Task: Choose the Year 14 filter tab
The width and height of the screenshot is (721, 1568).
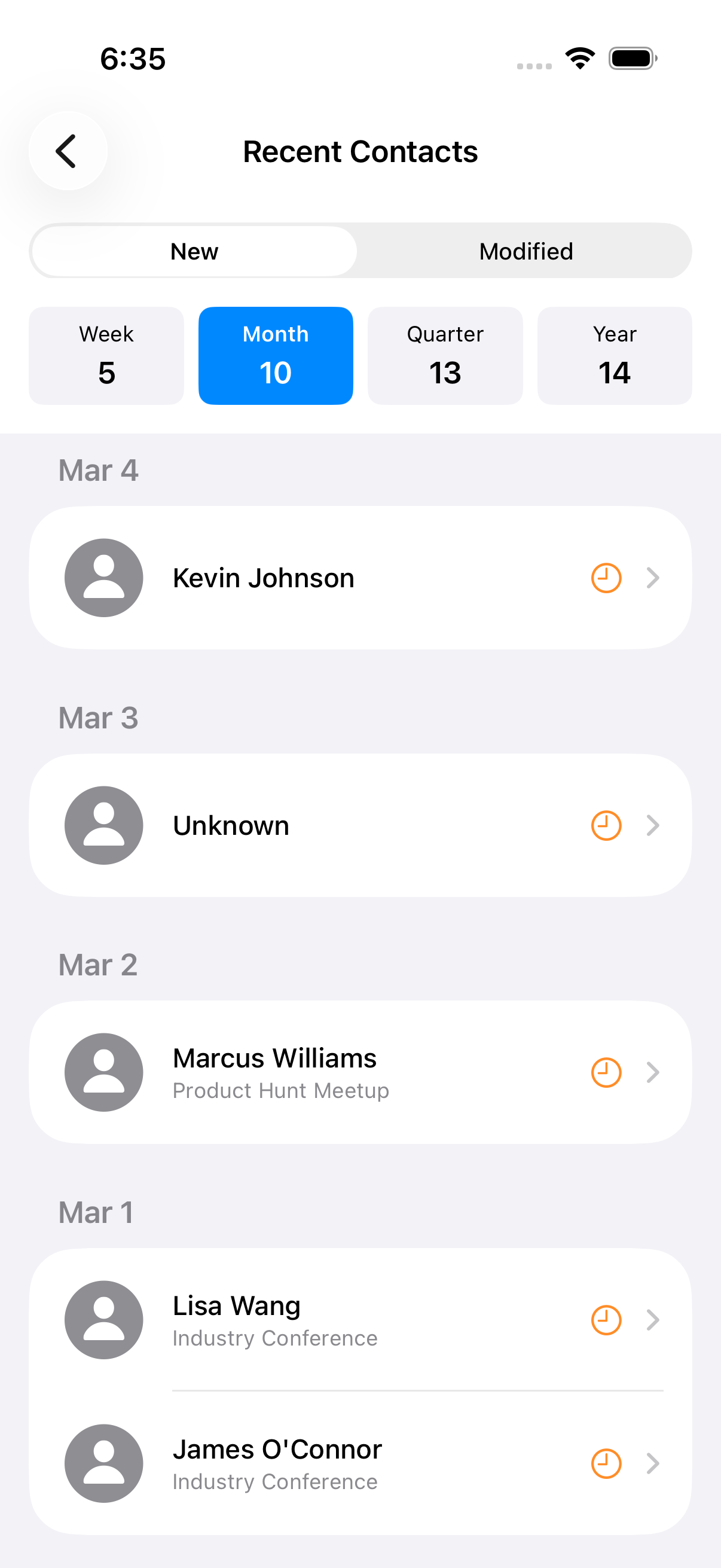Action: click(614, 355)
